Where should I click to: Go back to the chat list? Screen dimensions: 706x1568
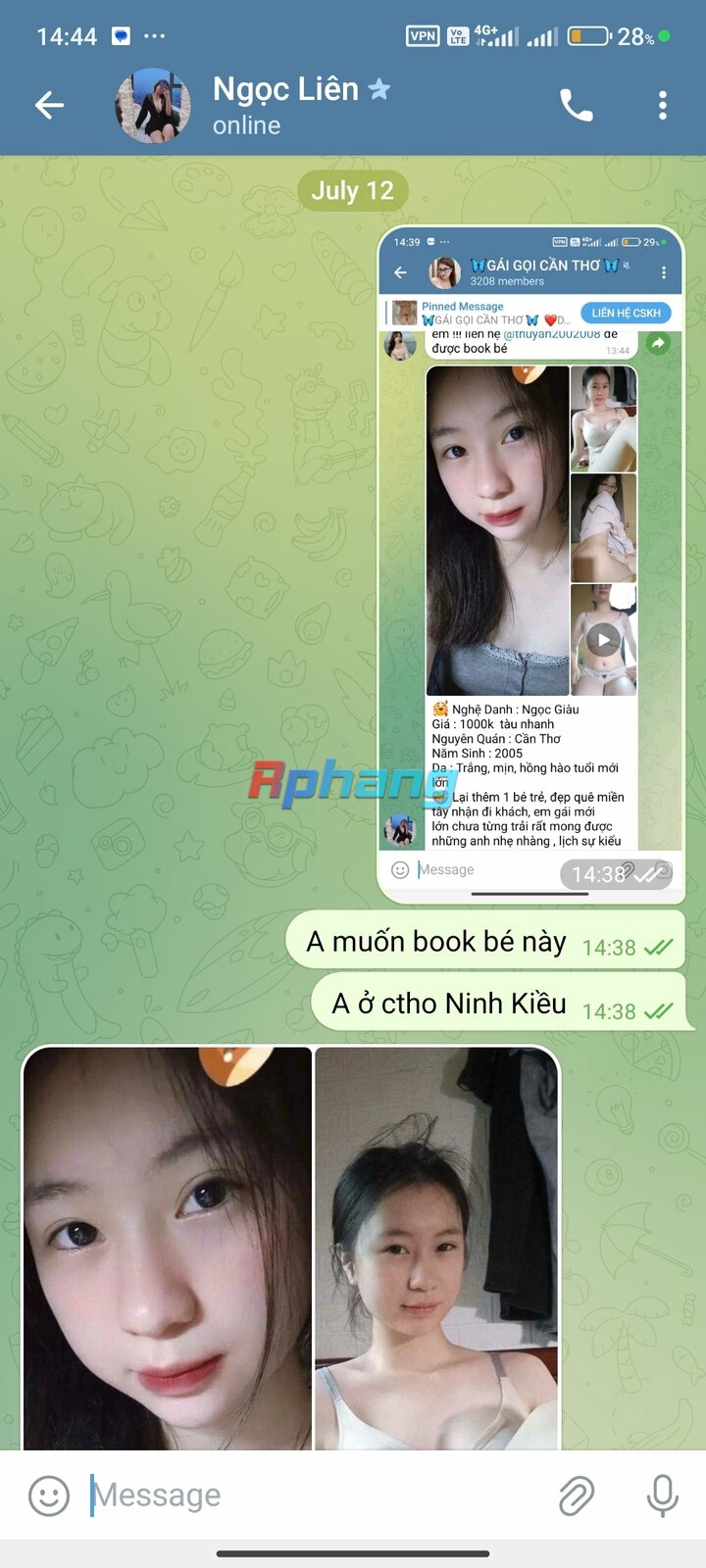49,105
